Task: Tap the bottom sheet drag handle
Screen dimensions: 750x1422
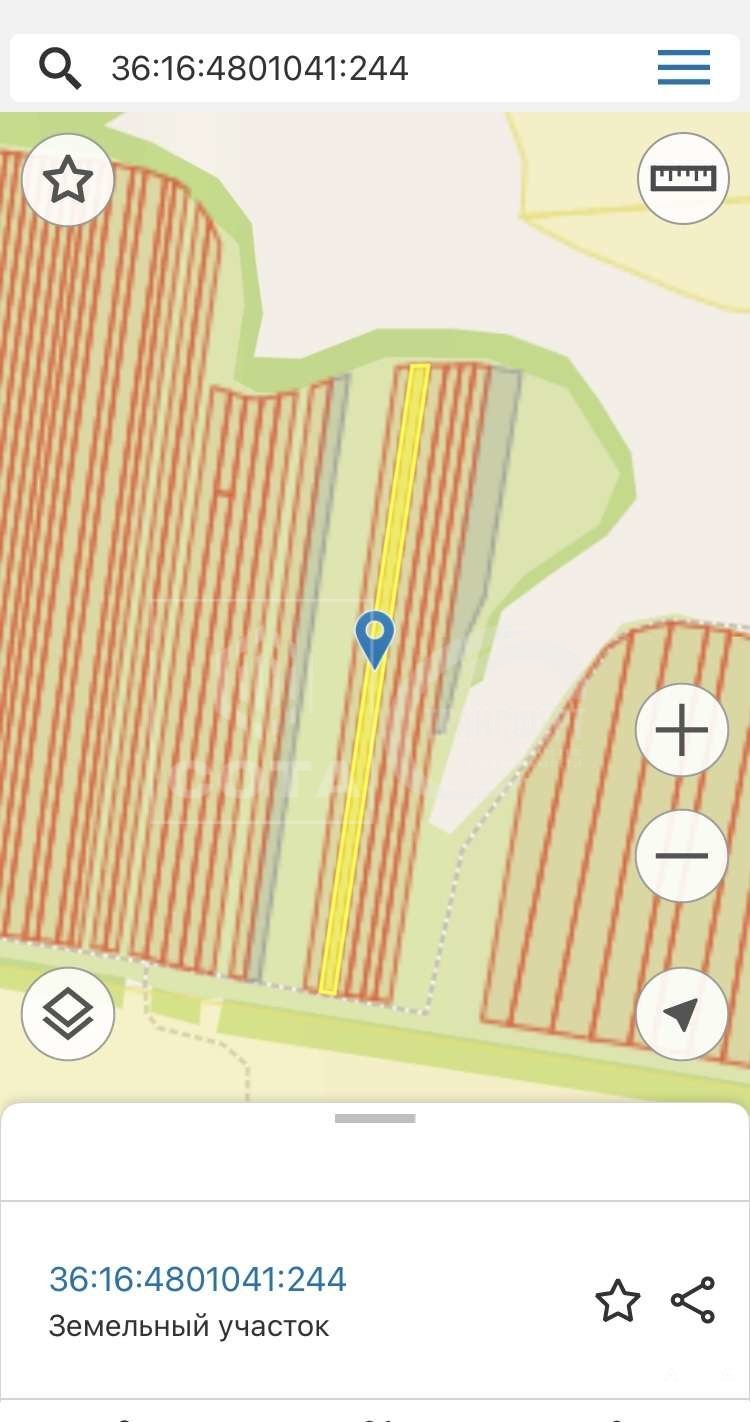Action: [375, 1118]
